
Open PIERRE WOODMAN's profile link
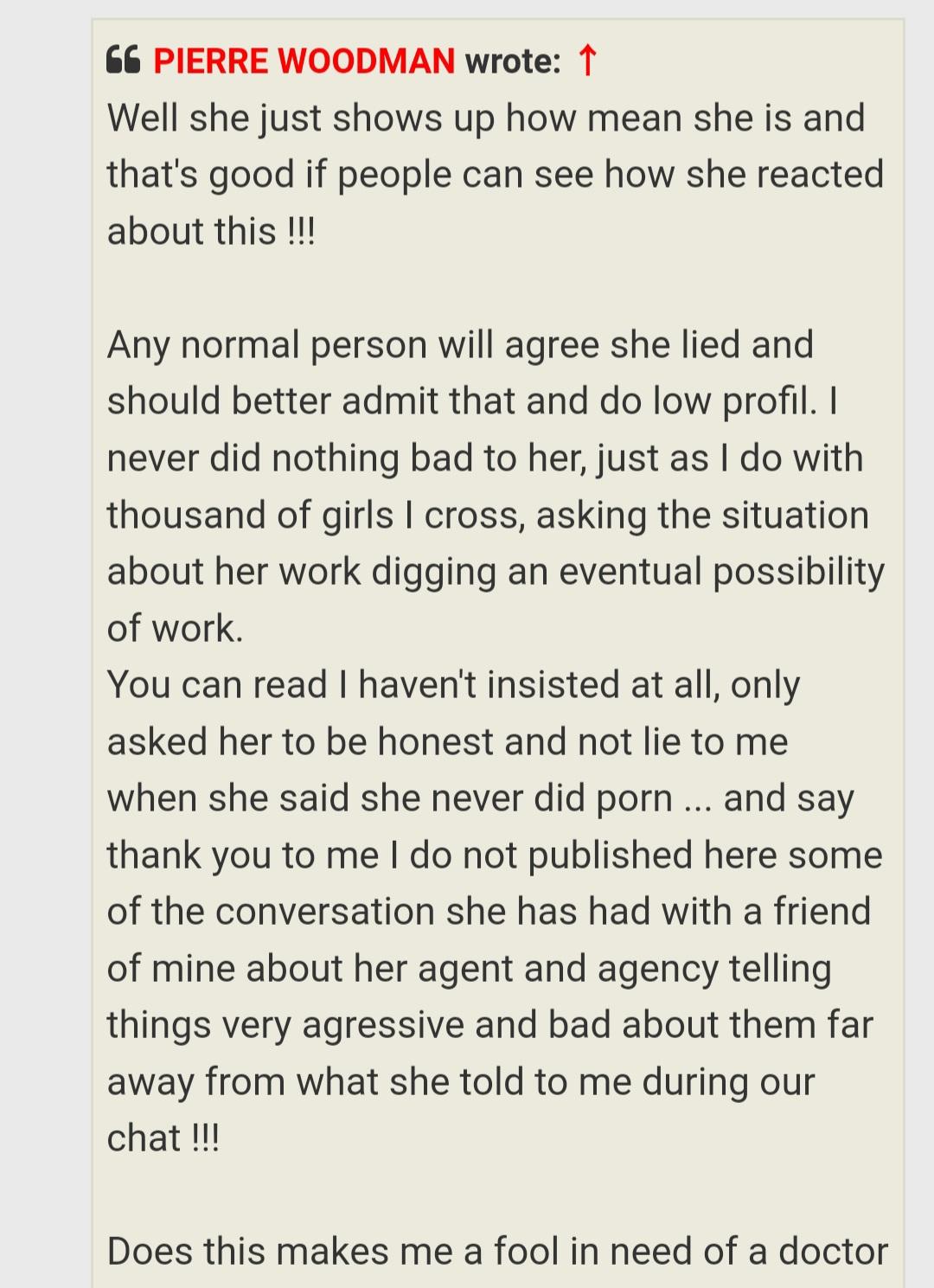pyautogui.click(x=304, y=61)
